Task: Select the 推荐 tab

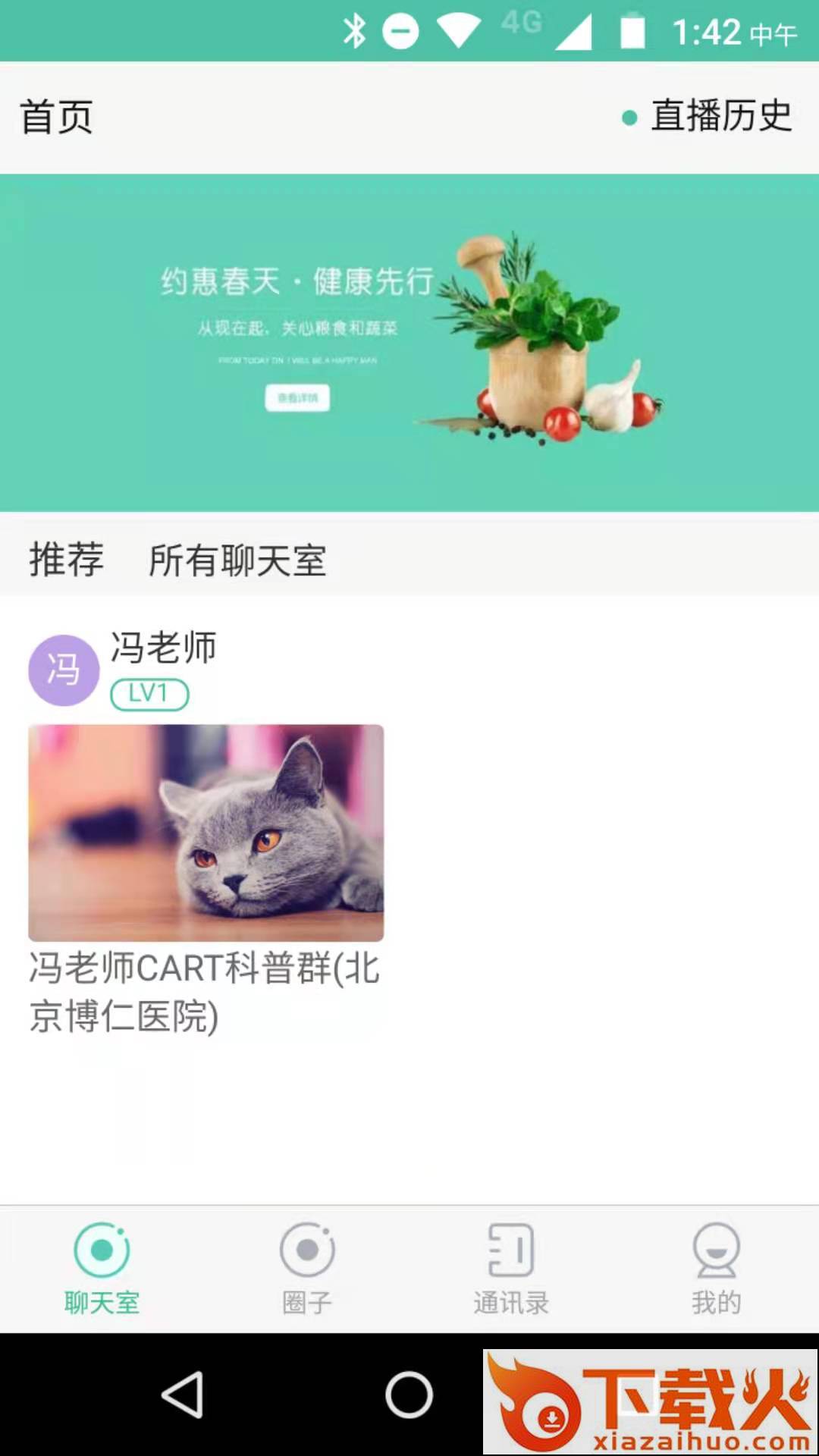Action: tap(67, 560)
